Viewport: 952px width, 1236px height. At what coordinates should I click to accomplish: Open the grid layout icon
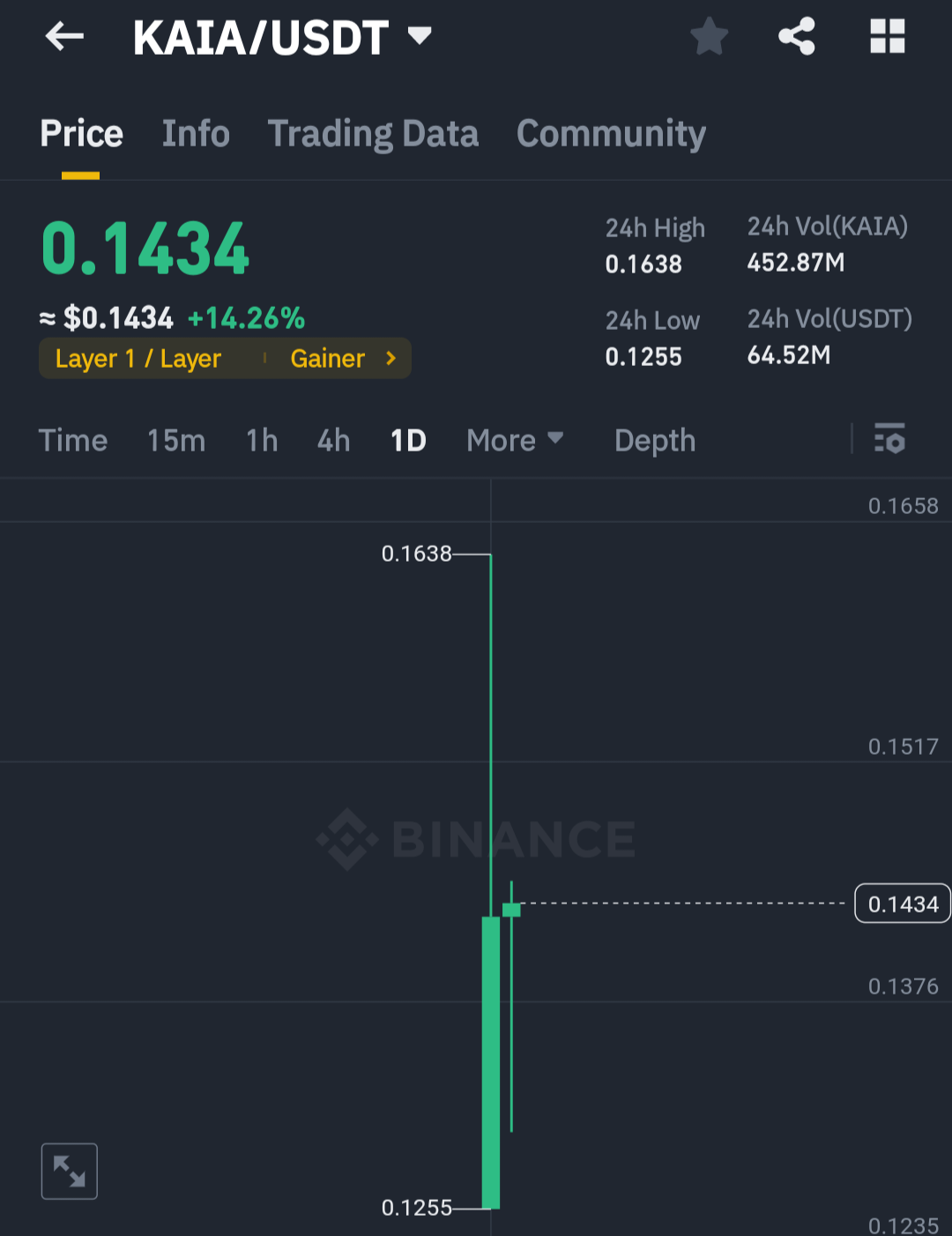click(887, 37)
